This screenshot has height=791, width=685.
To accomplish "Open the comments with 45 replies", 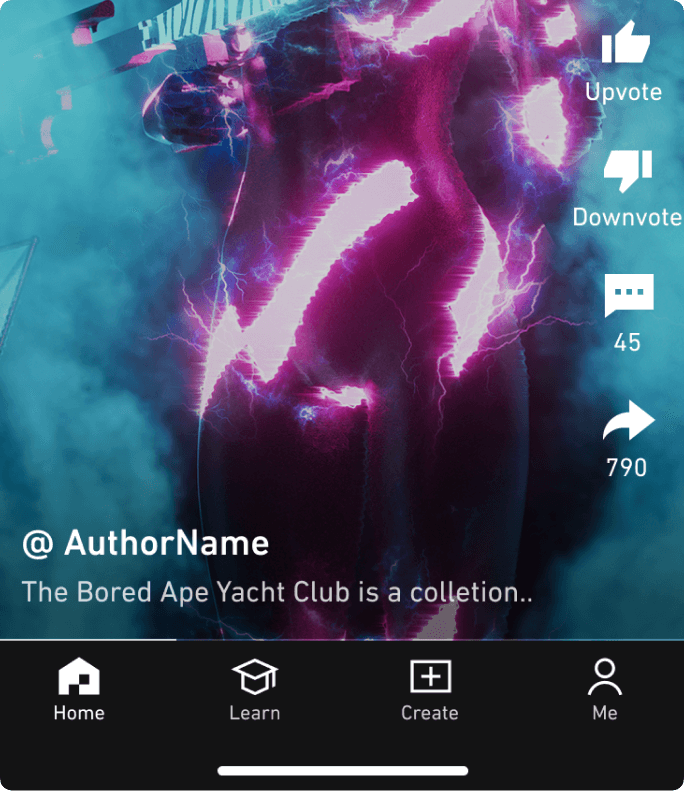I will [x=628, y=296].
